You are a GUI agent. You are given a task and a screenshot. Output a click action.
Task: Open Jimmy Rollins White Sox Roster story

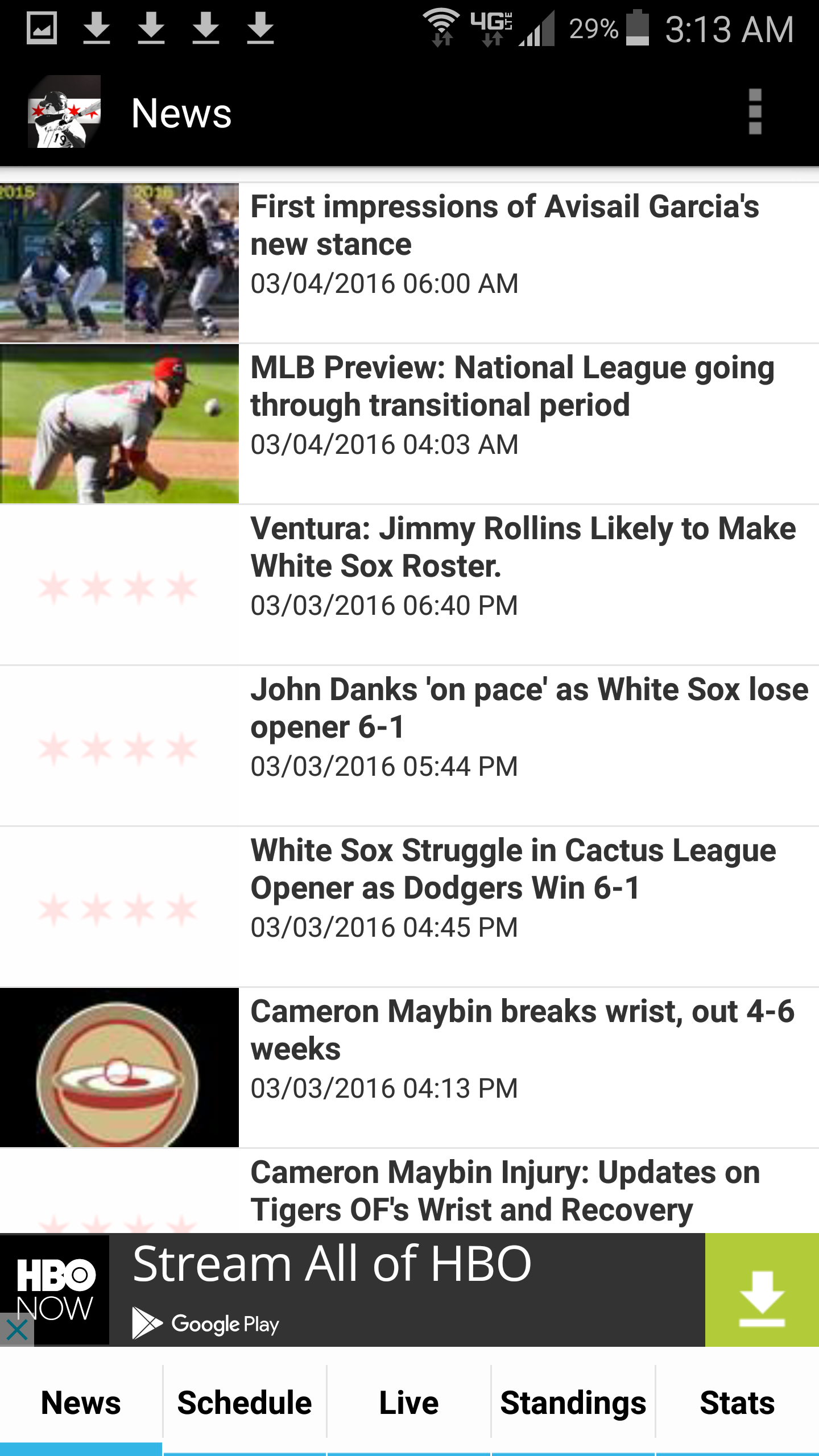click(522, 547)
